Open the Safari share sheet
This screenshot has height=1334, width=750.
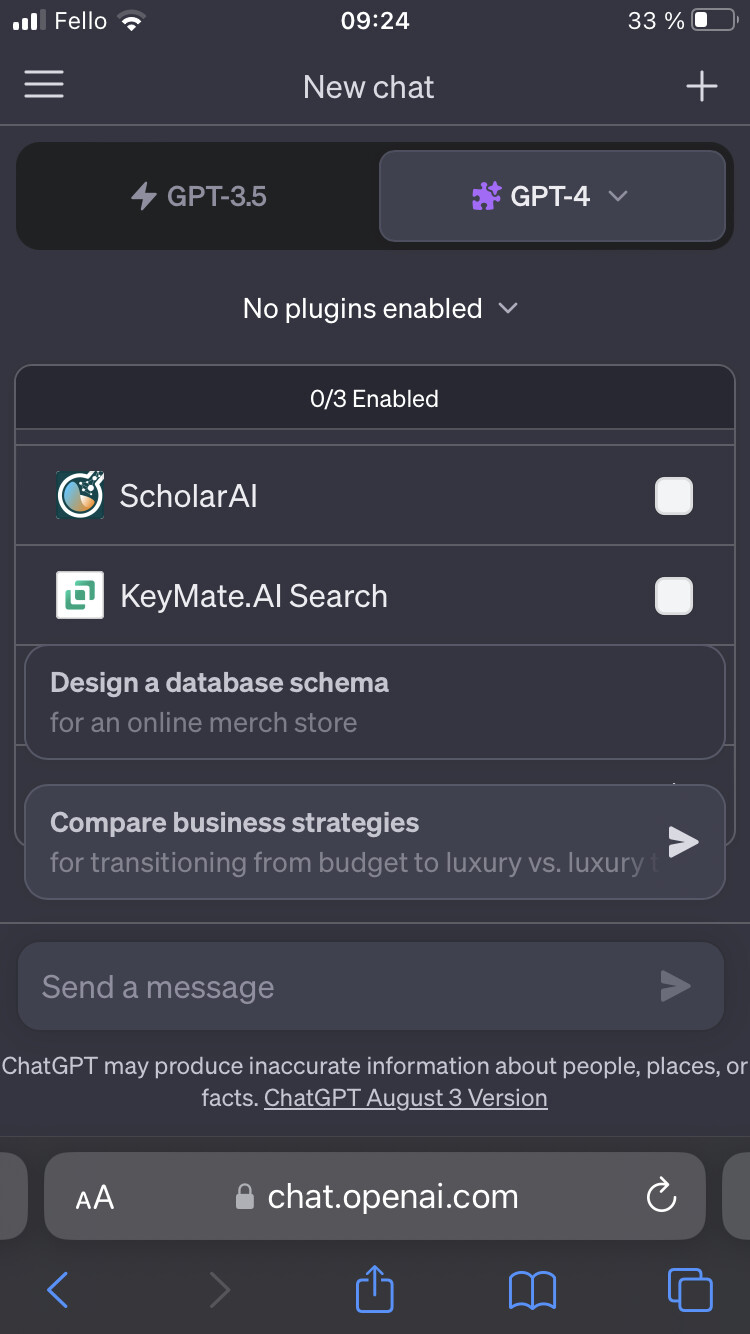click(374, 1290)
